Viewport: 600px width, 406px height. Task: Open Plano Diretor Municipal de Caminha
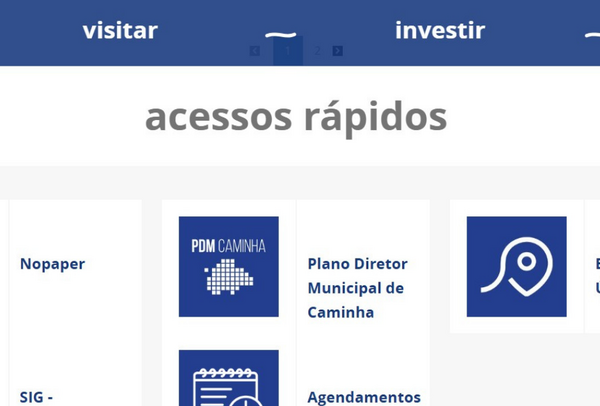357,288
